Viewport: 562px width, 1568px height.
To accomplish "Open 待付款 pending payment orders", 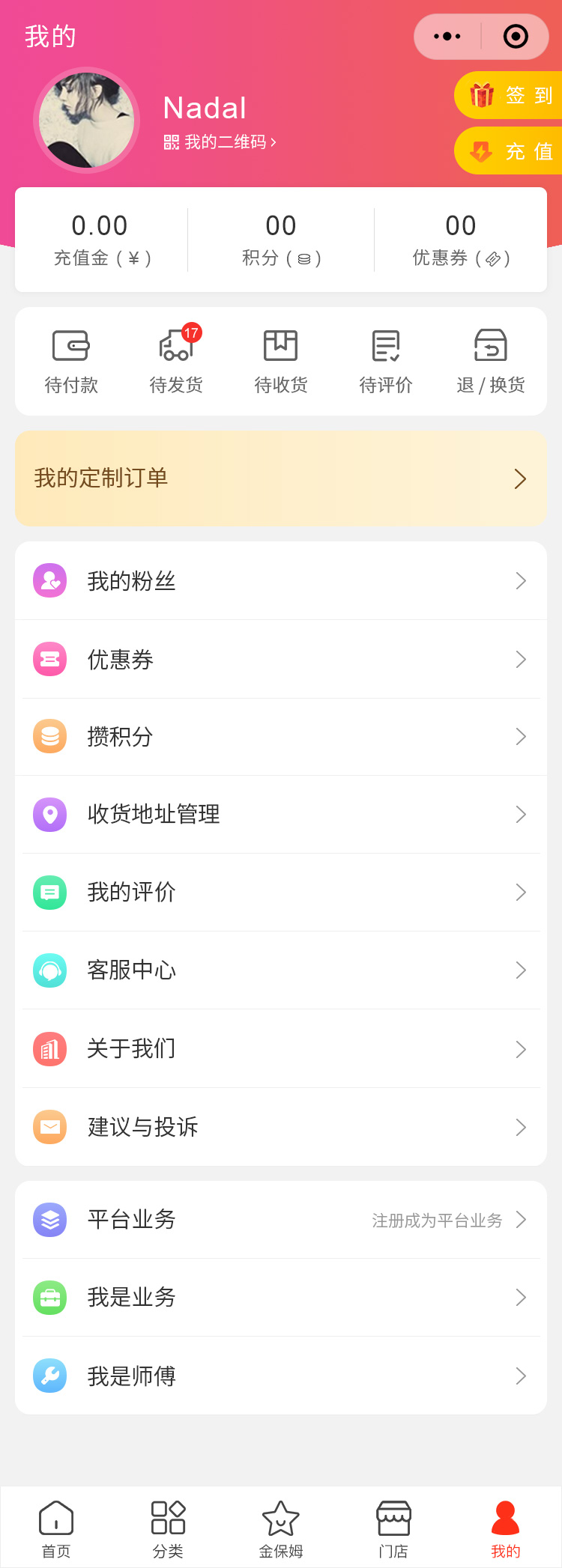I will (x=71, y=362).
